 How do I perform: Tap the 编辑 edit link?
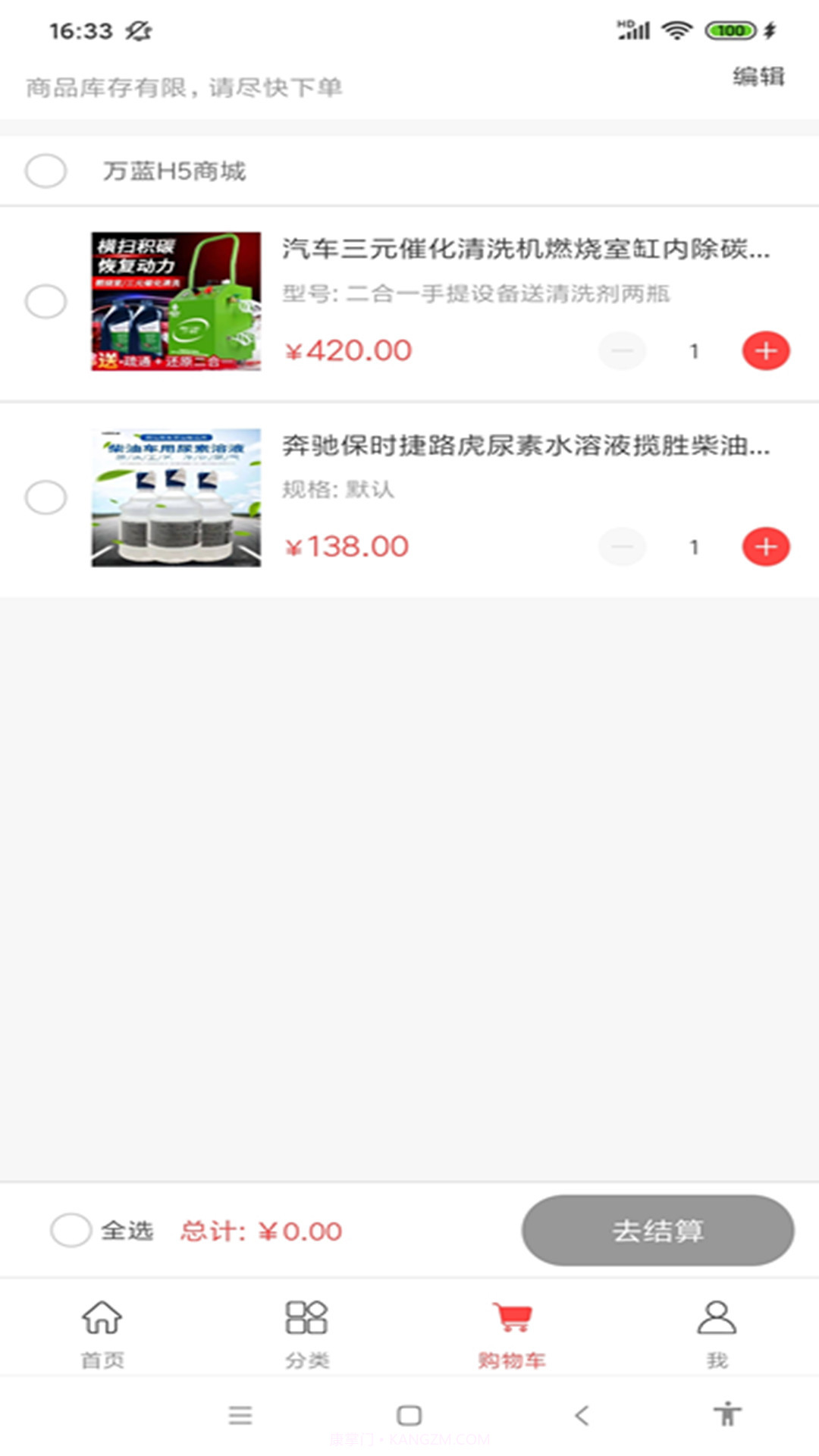(758, 77)
